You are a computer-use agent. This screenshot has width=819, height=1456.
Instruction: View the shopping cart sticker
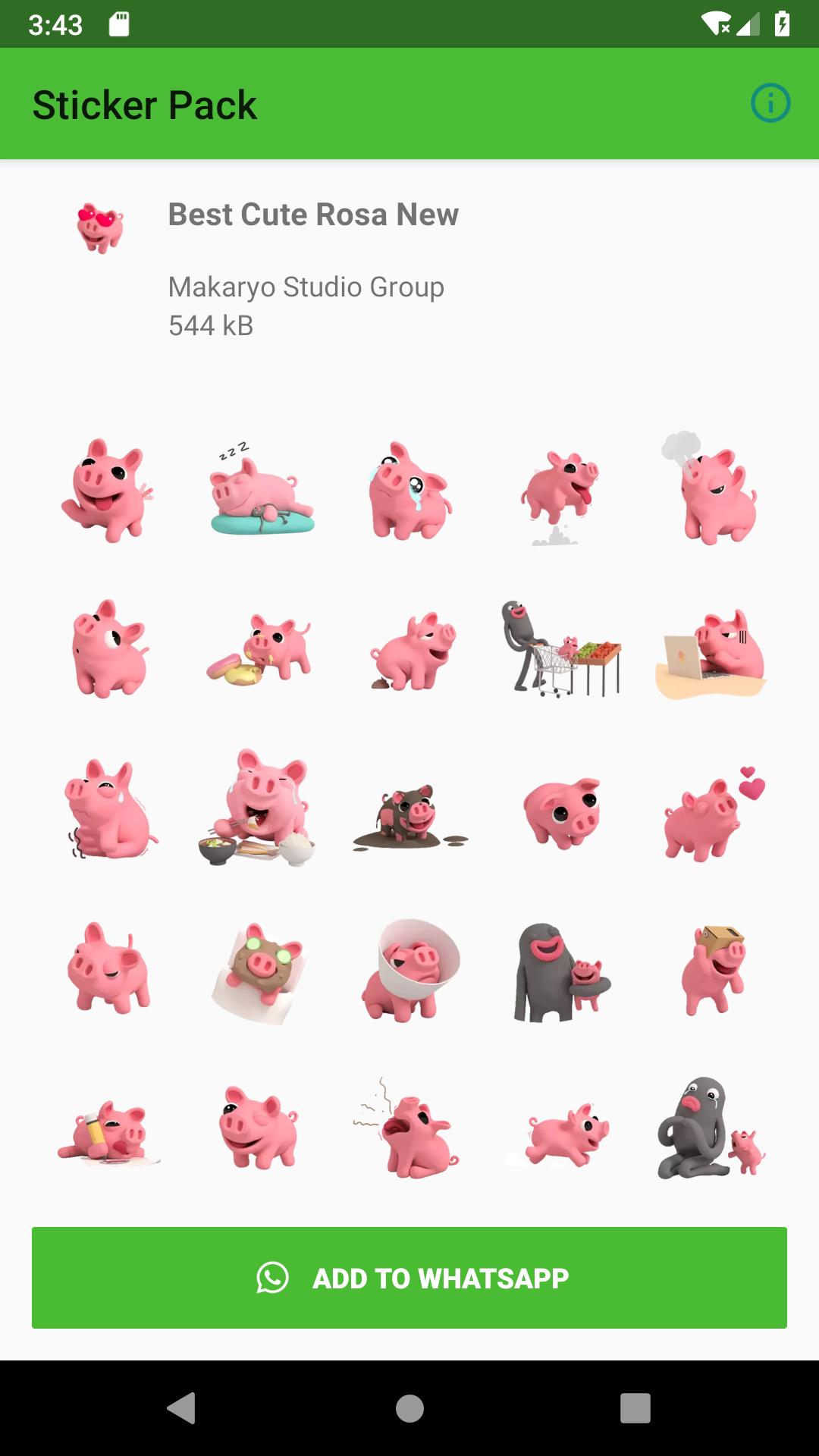pyautogui.click(x=561, y=649)
